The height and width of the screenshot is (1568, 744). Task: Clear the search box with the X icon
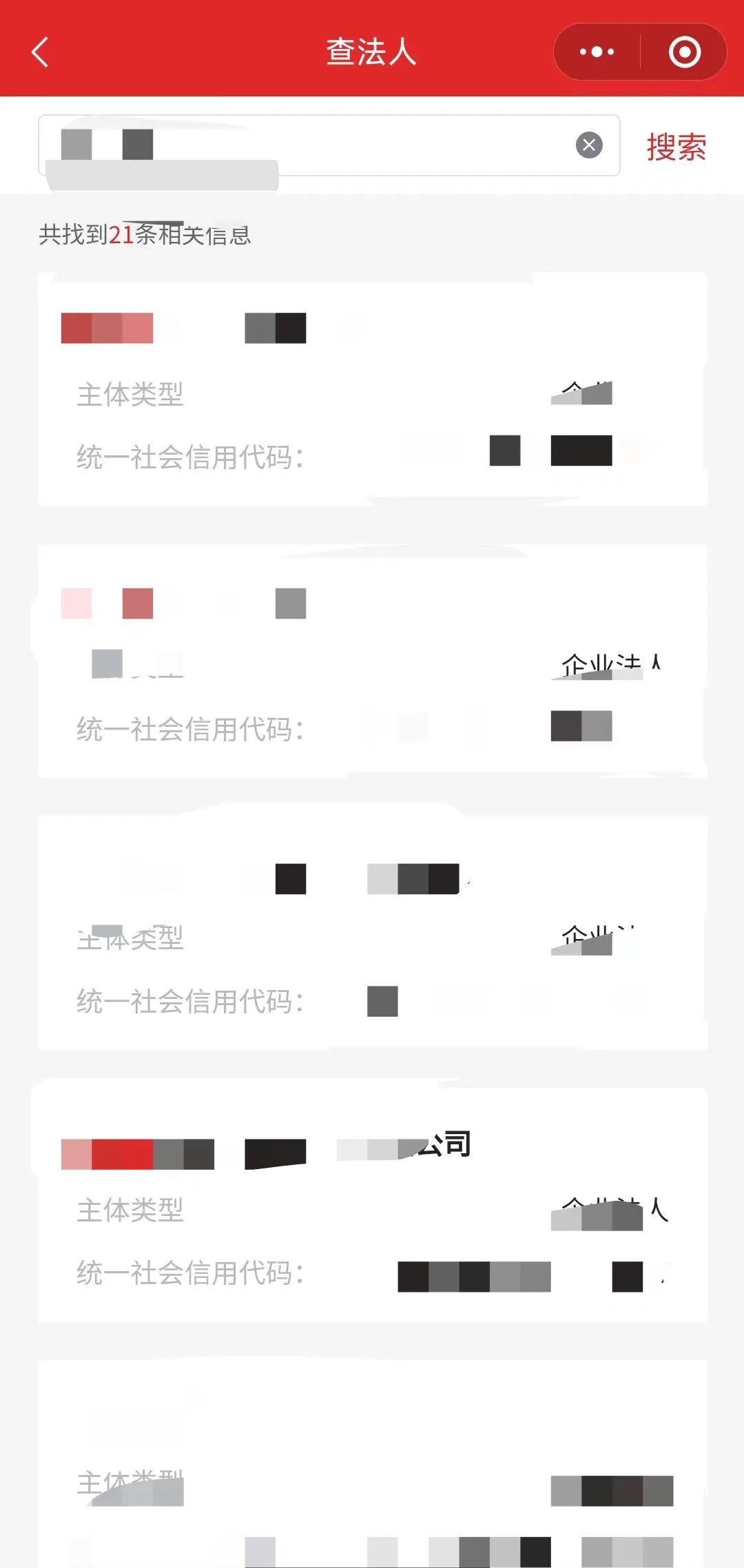(x=588, y=145)
